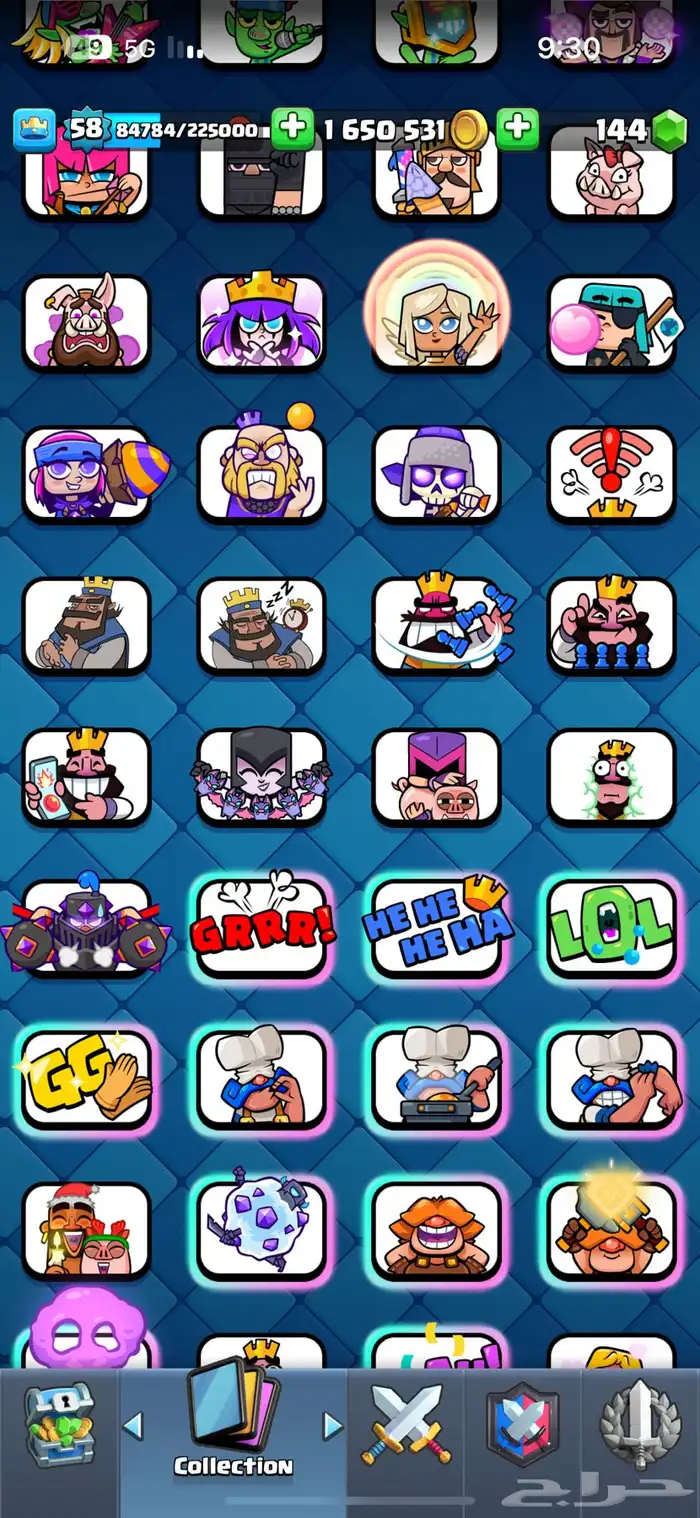
Task: Tap the arrow left of Collection
Action: click(132, 1425)
